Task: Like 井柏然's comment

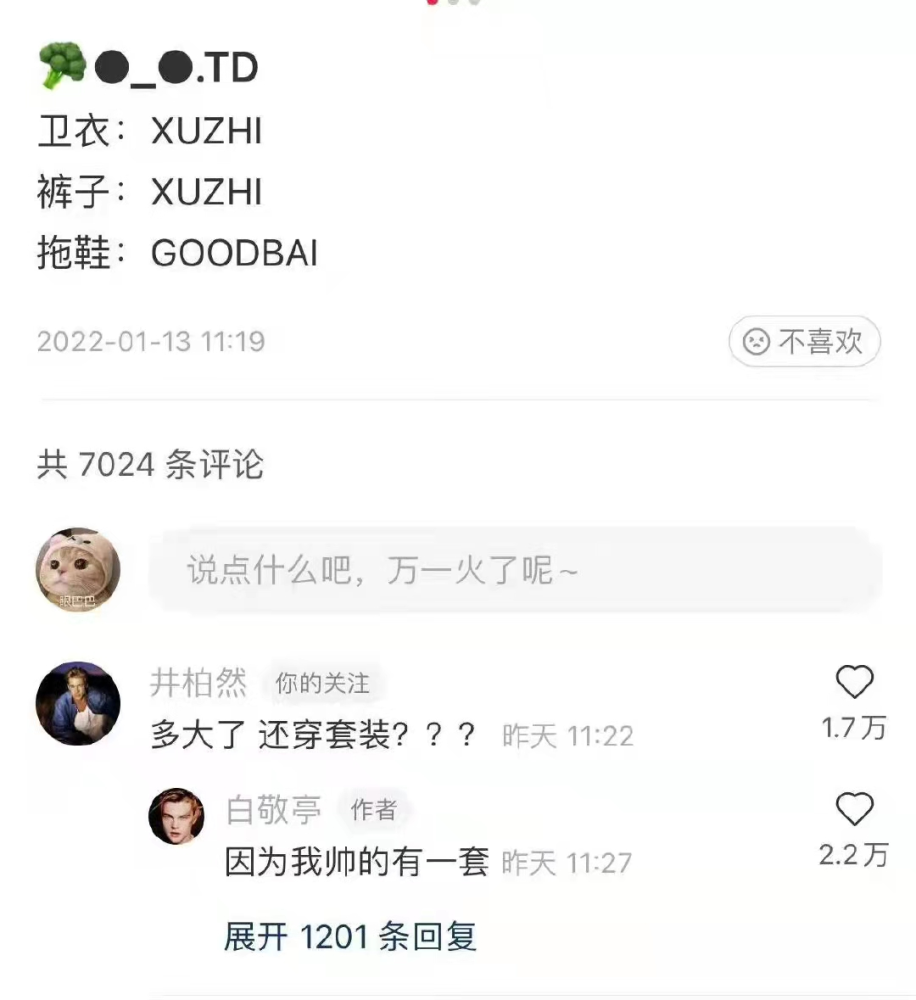Action: [x=854, y=683]
